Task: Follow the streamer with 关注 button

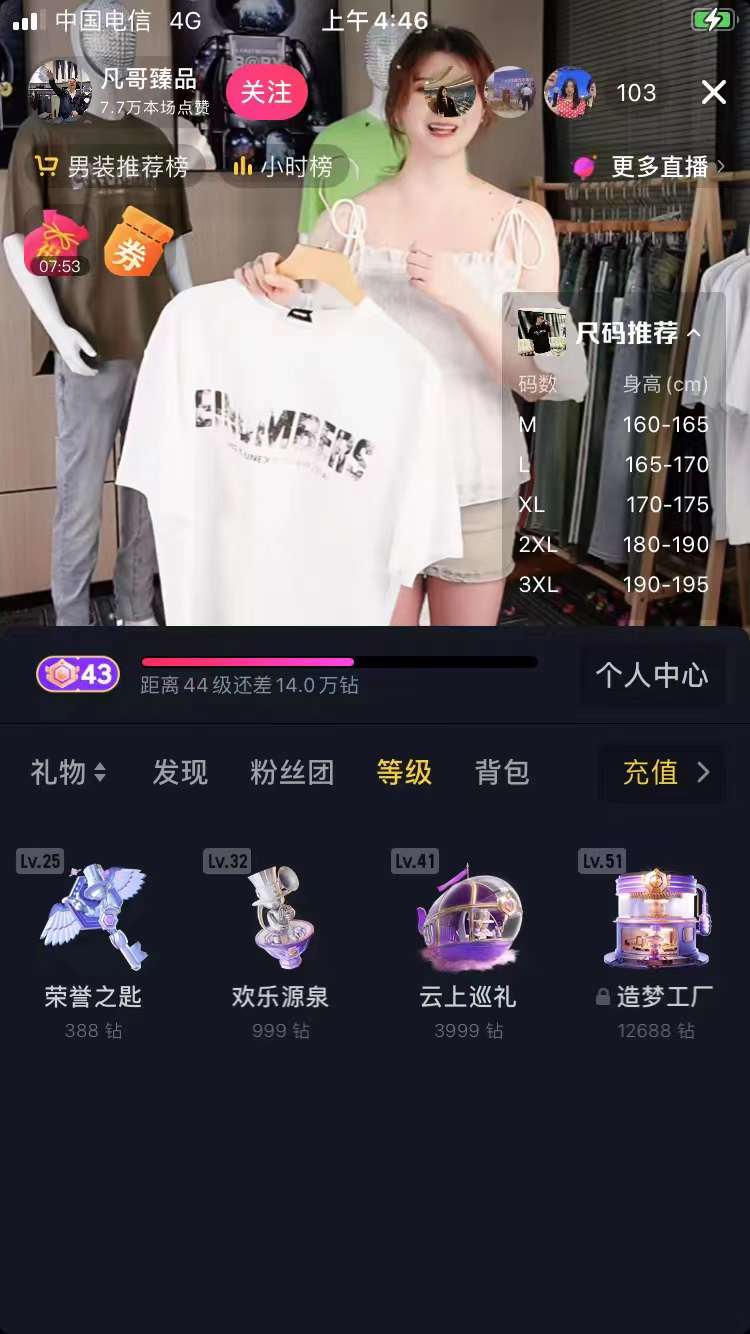Action: [266, 93]
